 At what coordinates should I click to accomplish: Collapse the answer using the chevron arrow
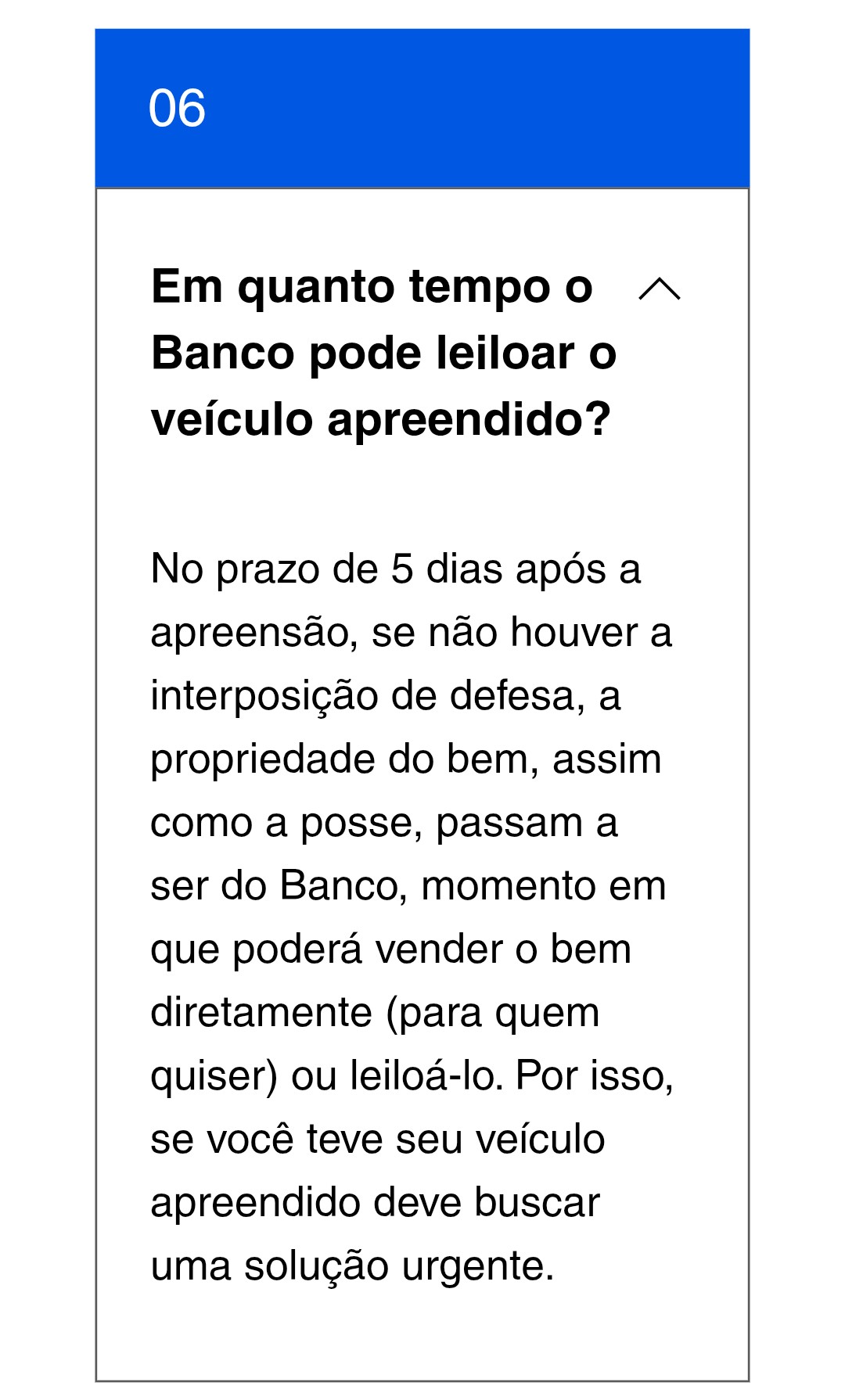[x=660, y=289]
